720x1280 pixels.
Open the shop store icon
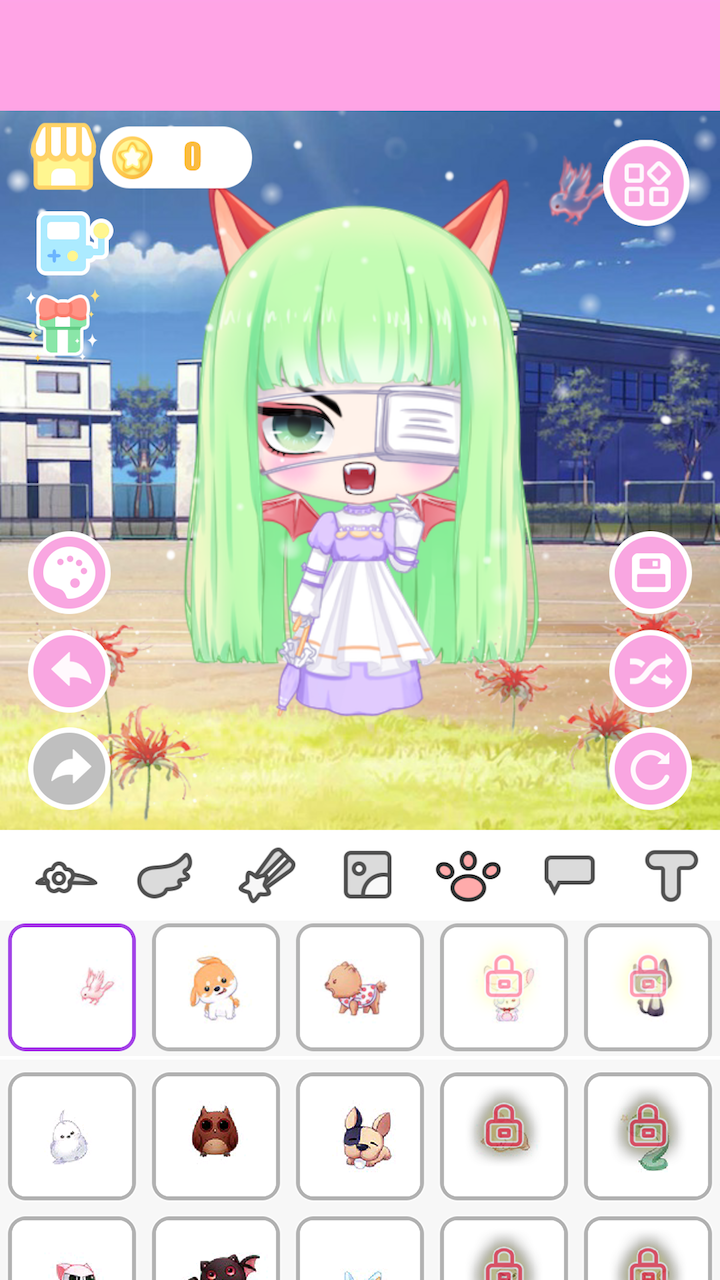coord(63,157)
